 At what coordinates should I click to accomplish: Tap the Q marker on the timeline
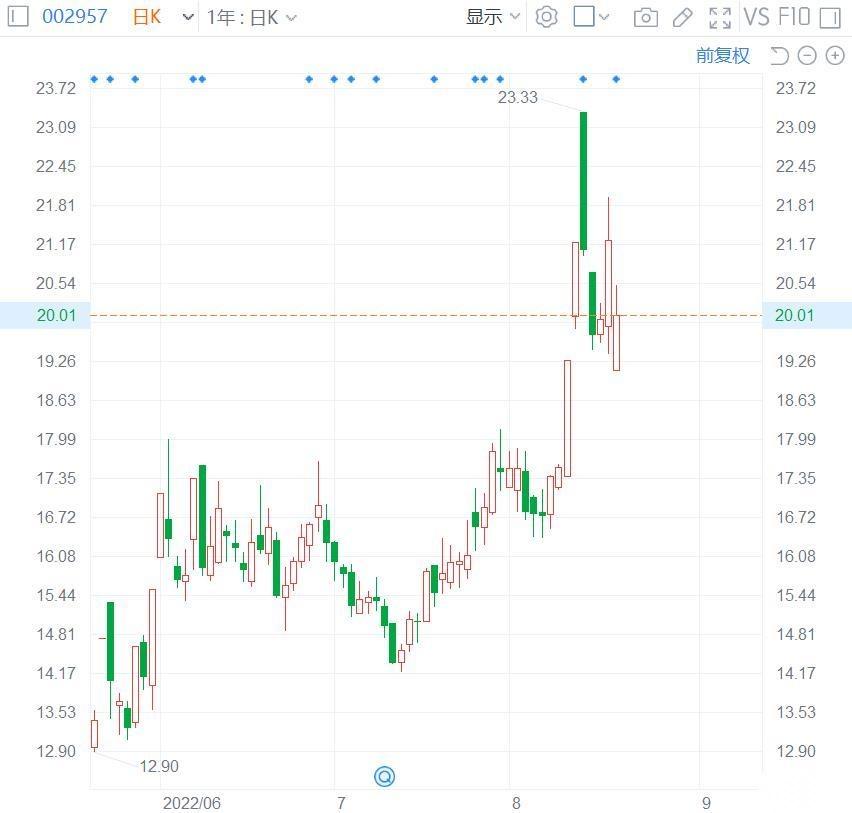click(x=384, y=777)
